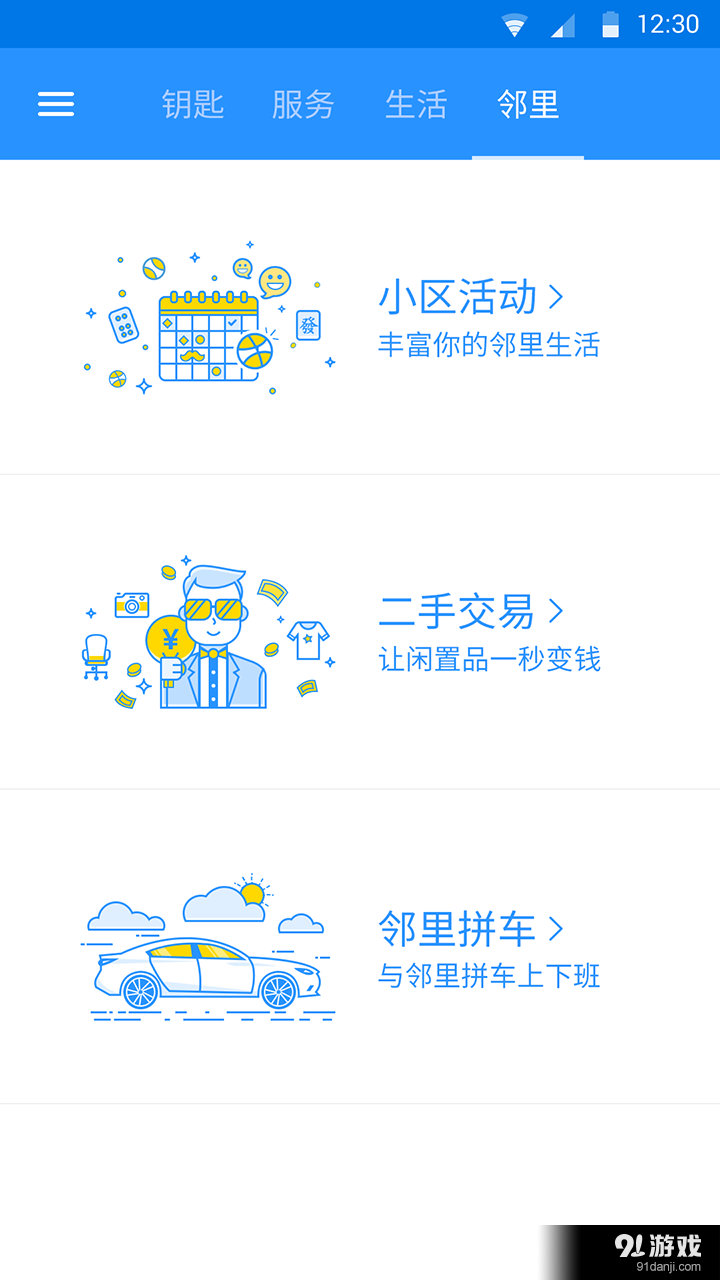Open the 小区活动 section

point(459,297)
